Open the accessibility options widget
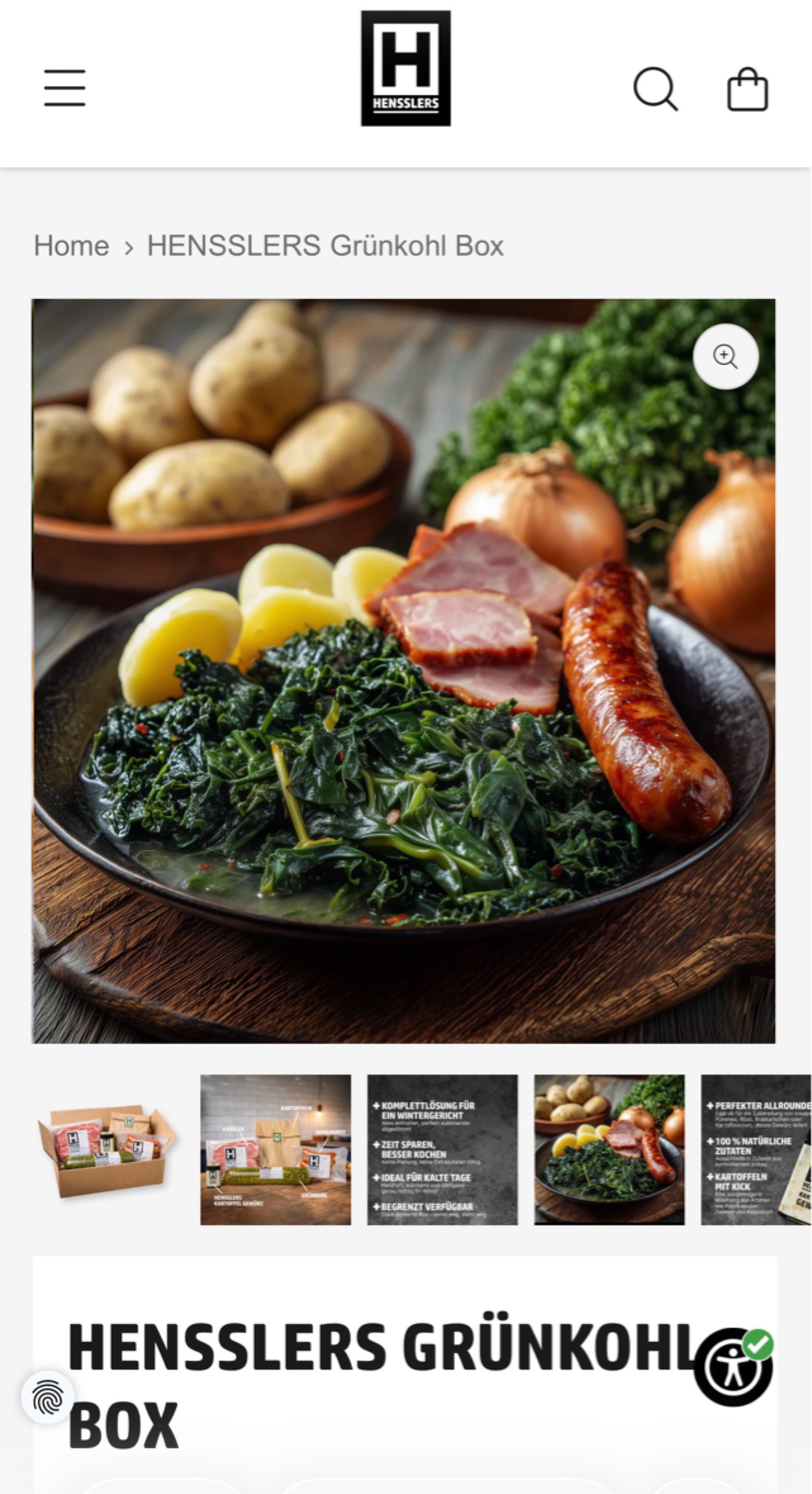This screenshot has height=1494, width=812. (733, 1367)
